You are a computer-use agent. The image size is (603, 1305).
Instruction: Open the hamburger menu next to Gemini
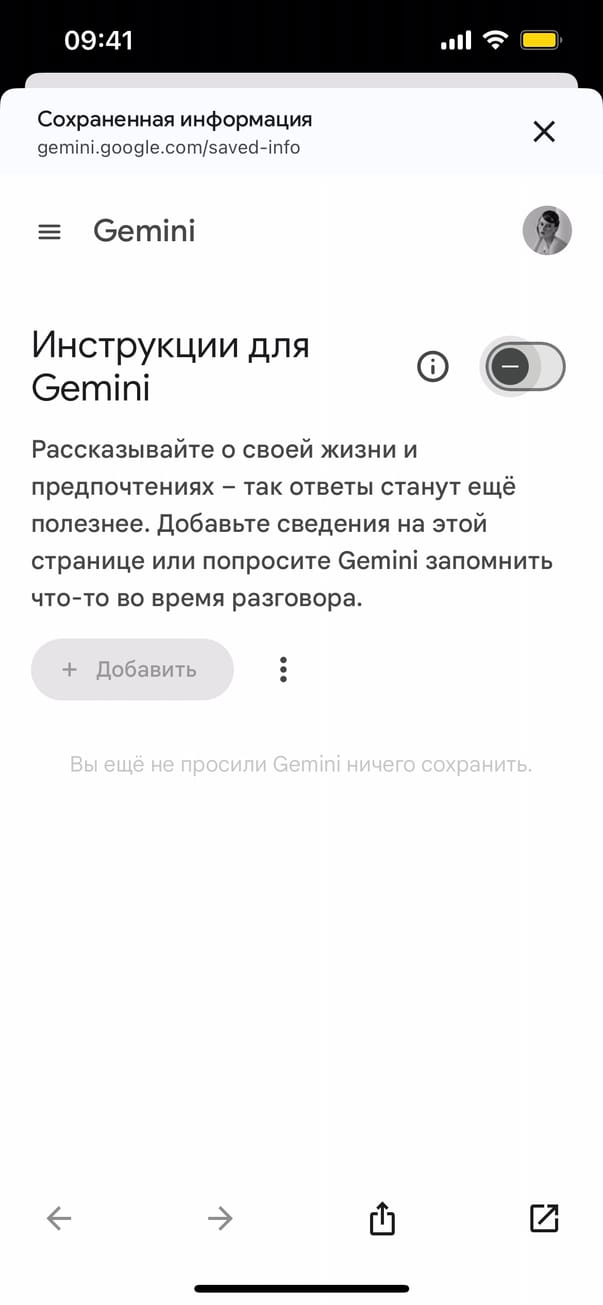click(49, 232)
